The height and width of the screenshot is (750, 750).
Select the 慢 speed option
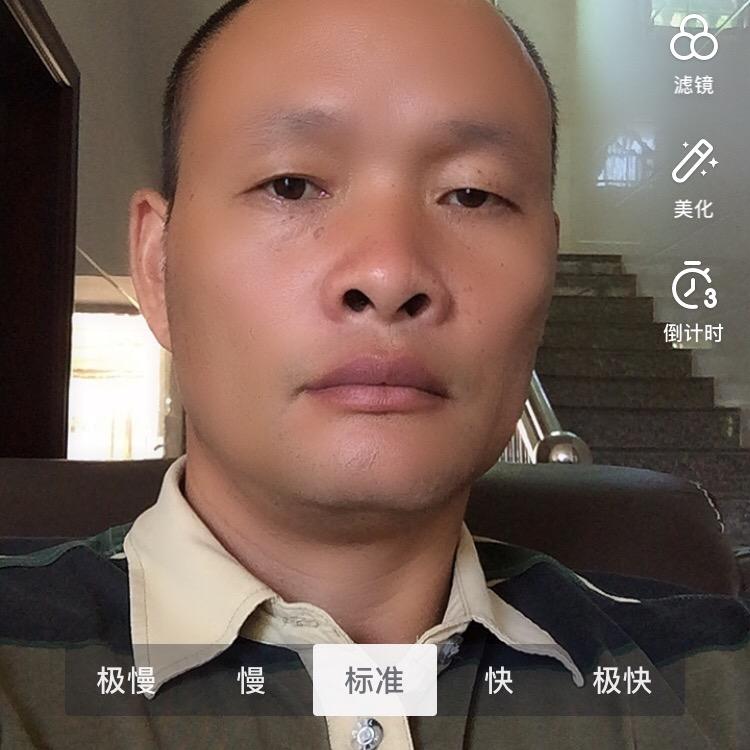(x=251, y=681)
